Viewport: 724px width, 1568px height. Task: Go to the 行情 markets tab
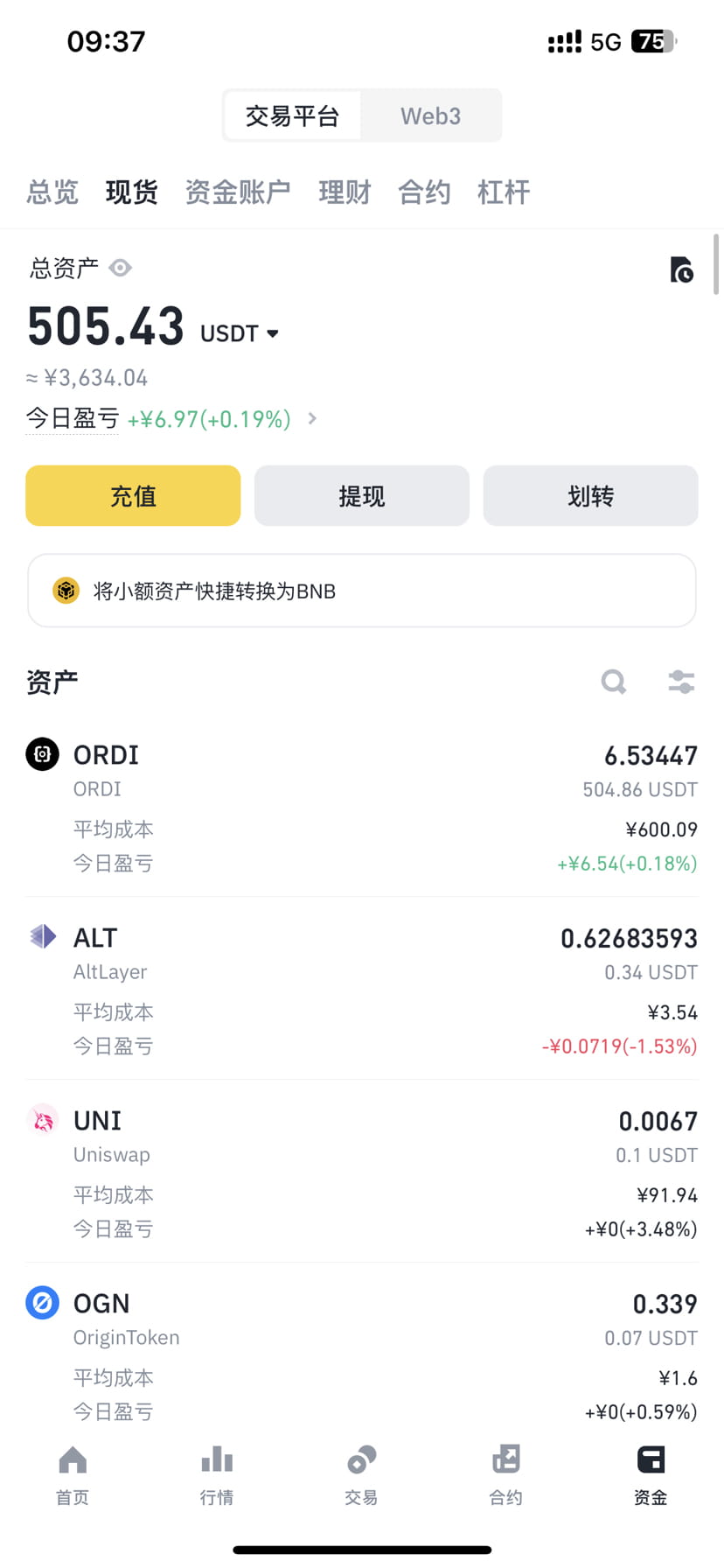pyautogui.click(x=217, y=1475)
